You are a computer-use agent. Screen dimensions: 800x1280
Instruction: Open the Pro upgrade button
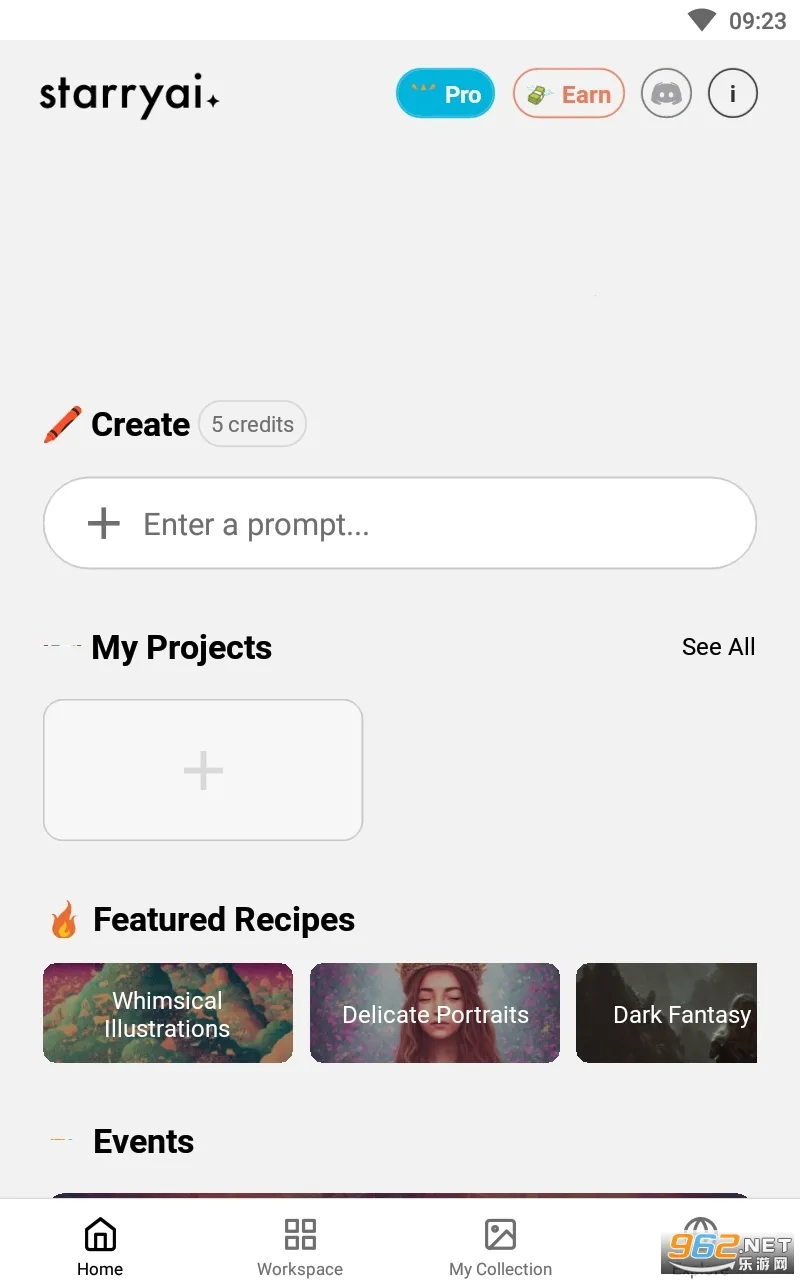coord(445,94)
